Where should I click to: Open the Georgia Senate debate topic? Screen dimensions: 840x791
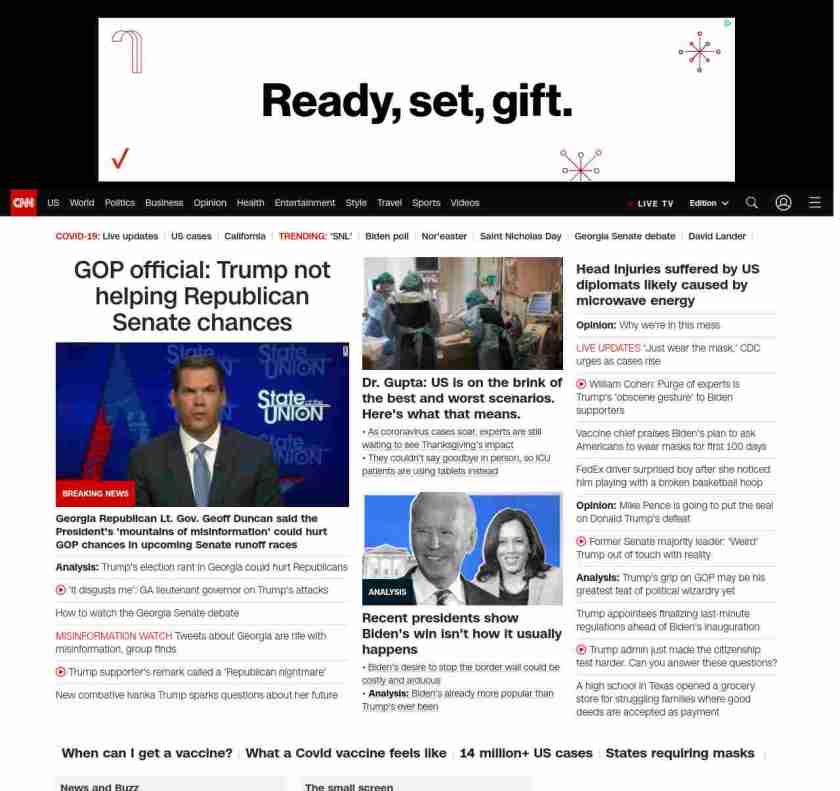(x=624, y=236)
